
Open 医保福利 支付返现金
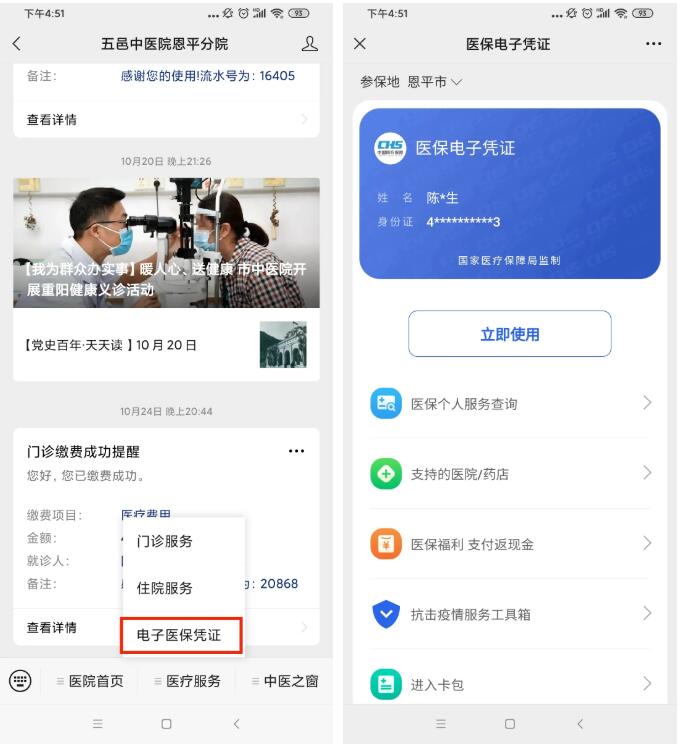click(x=510, y=544)
